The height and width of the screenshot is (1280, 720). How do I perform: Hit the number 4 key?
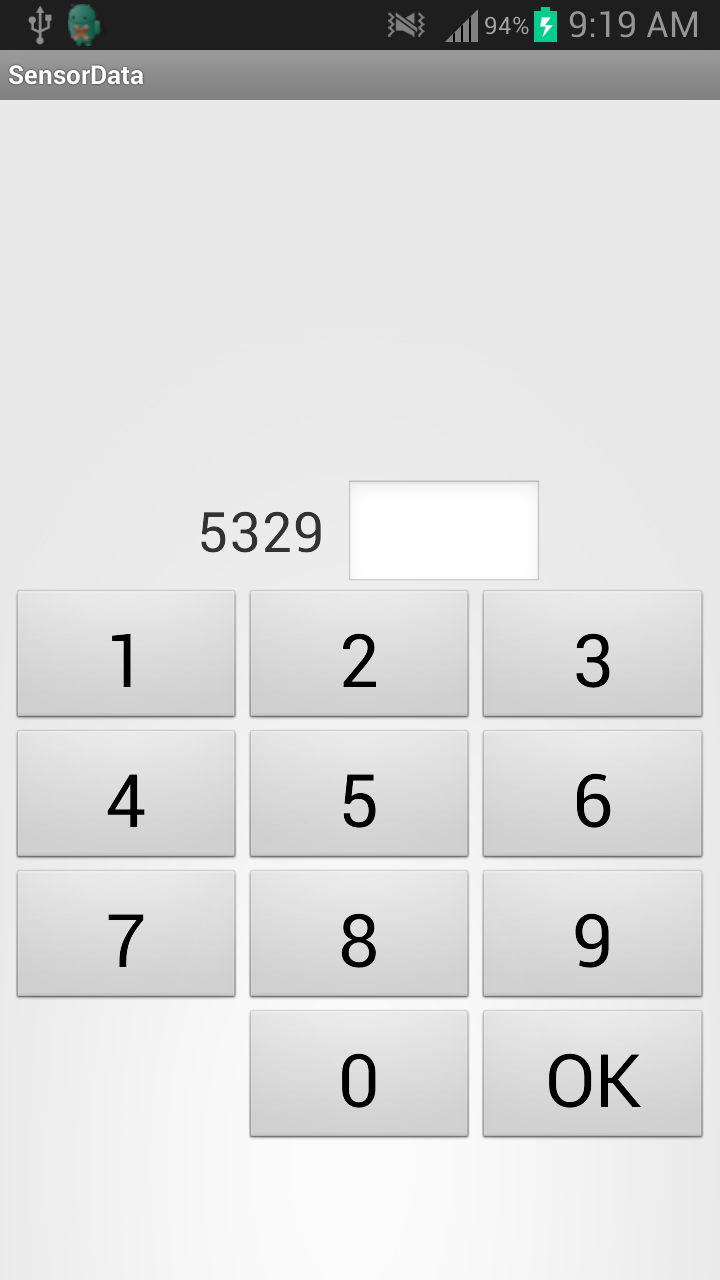pyautogui.click(x=126, y=793)
